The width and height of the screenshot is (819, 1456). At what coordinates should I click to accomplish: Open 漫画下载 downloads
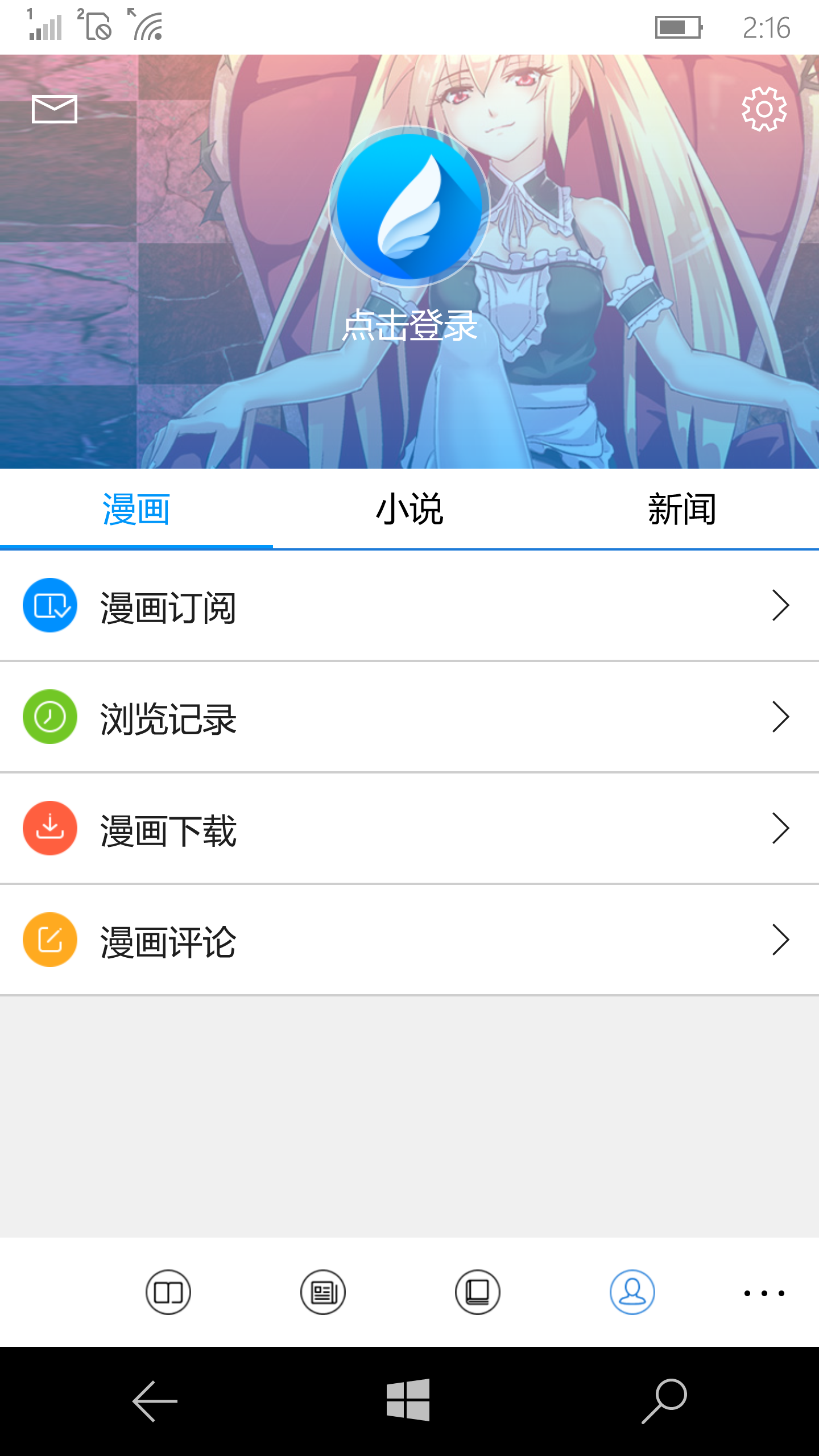tap(409, 829)
